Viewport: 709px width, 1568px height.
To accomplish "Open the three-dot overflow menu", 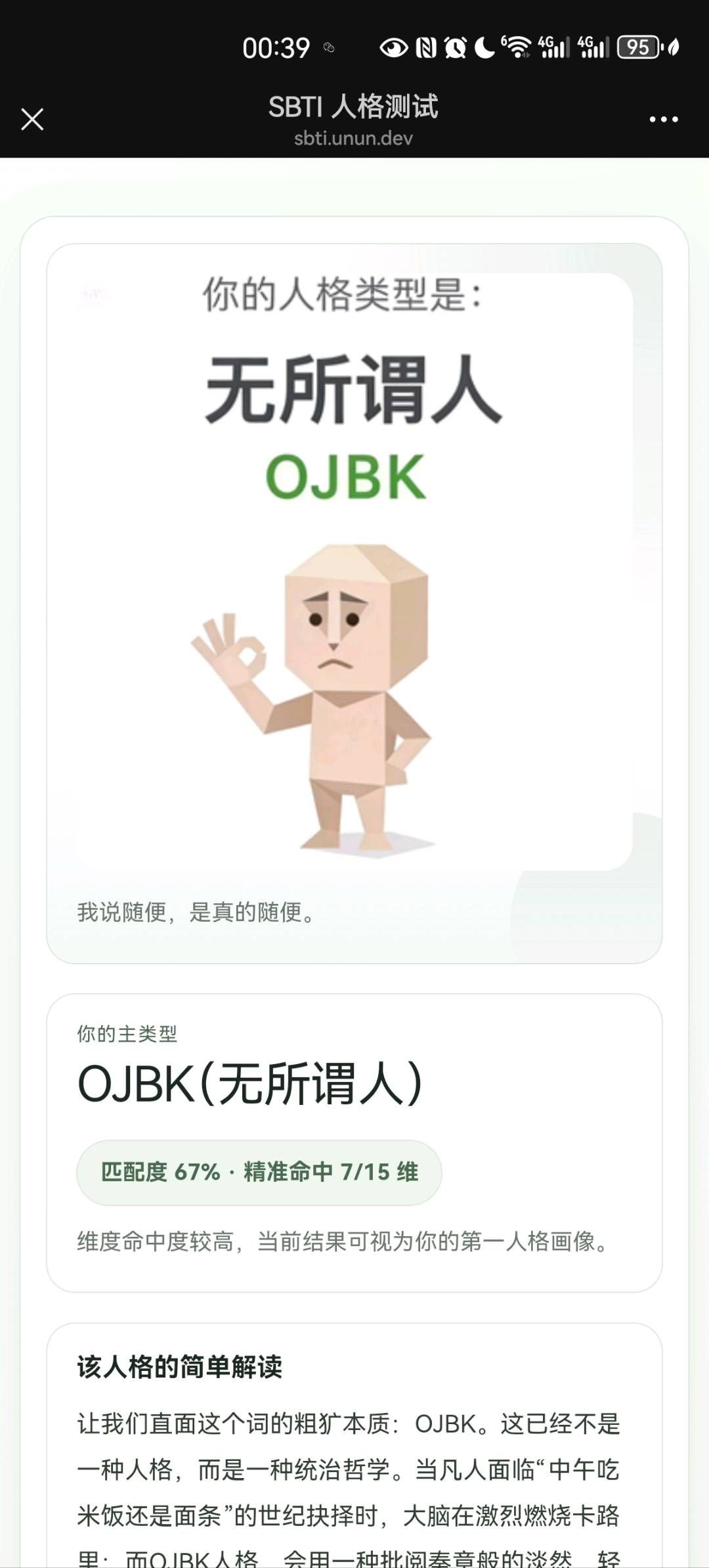I will tap(663, 120).
